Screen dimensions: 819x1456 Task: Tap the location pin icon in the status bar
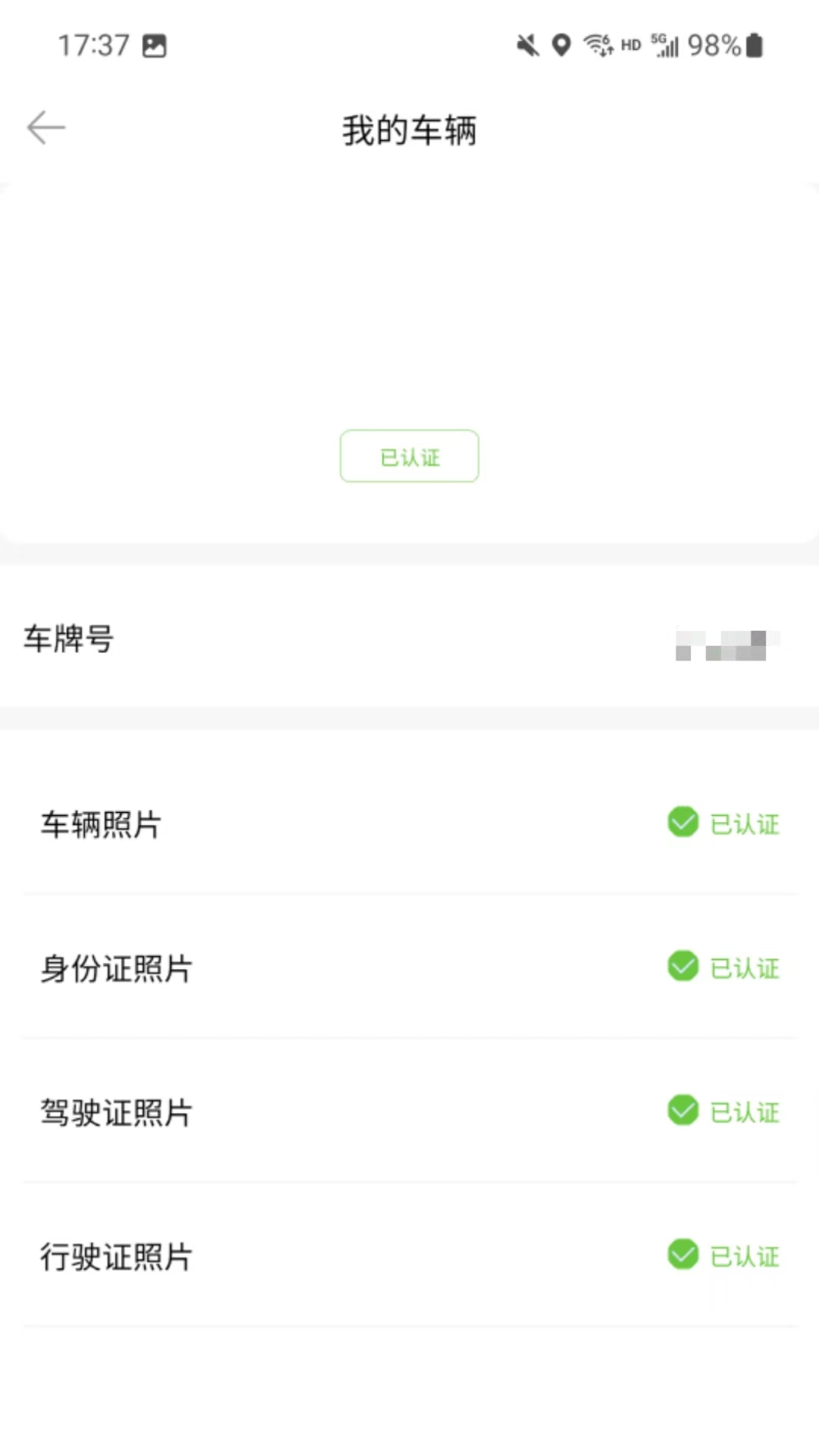pyautogui.click(x=560, y=45)
